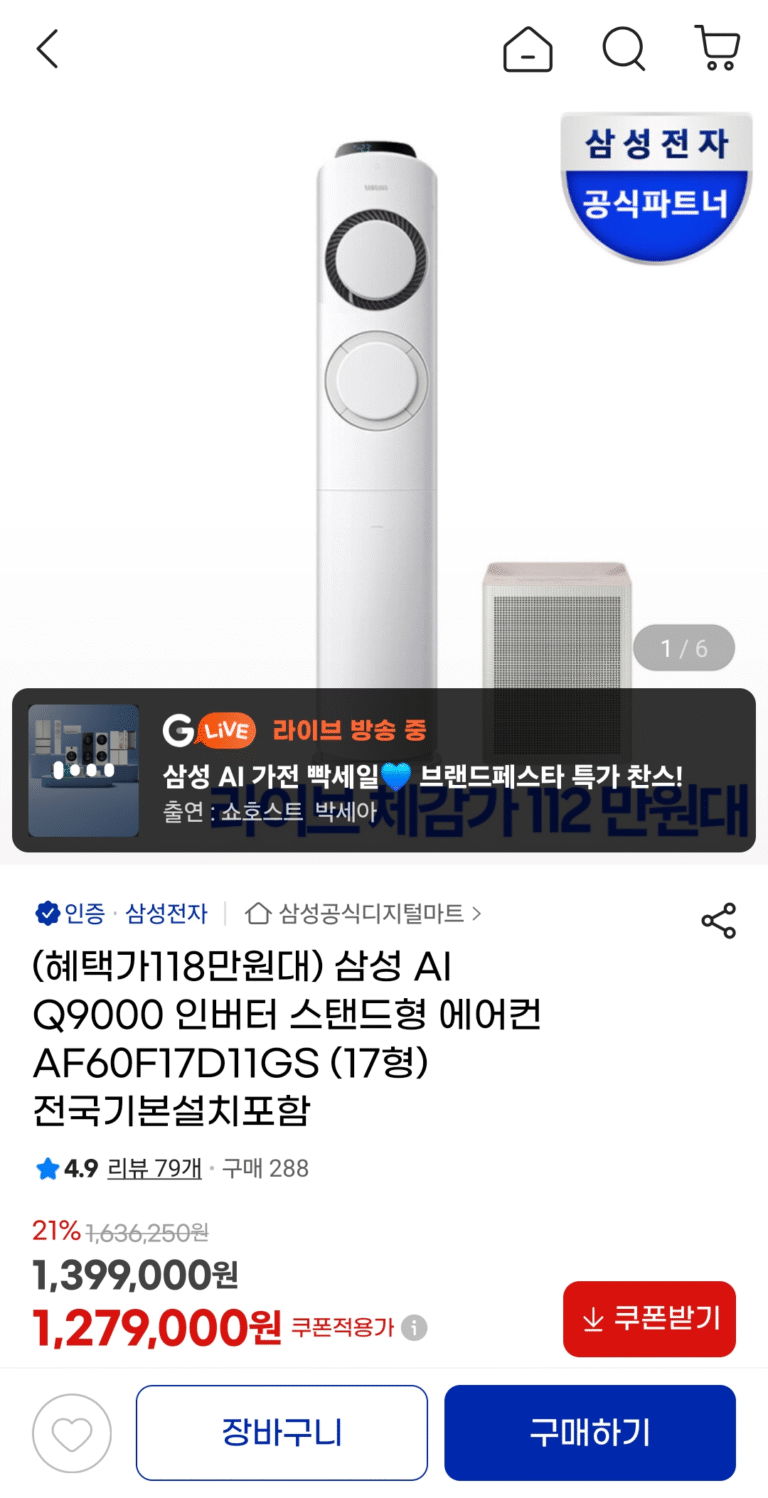
Task: Open the shopping cart icon
Action: 717,49
